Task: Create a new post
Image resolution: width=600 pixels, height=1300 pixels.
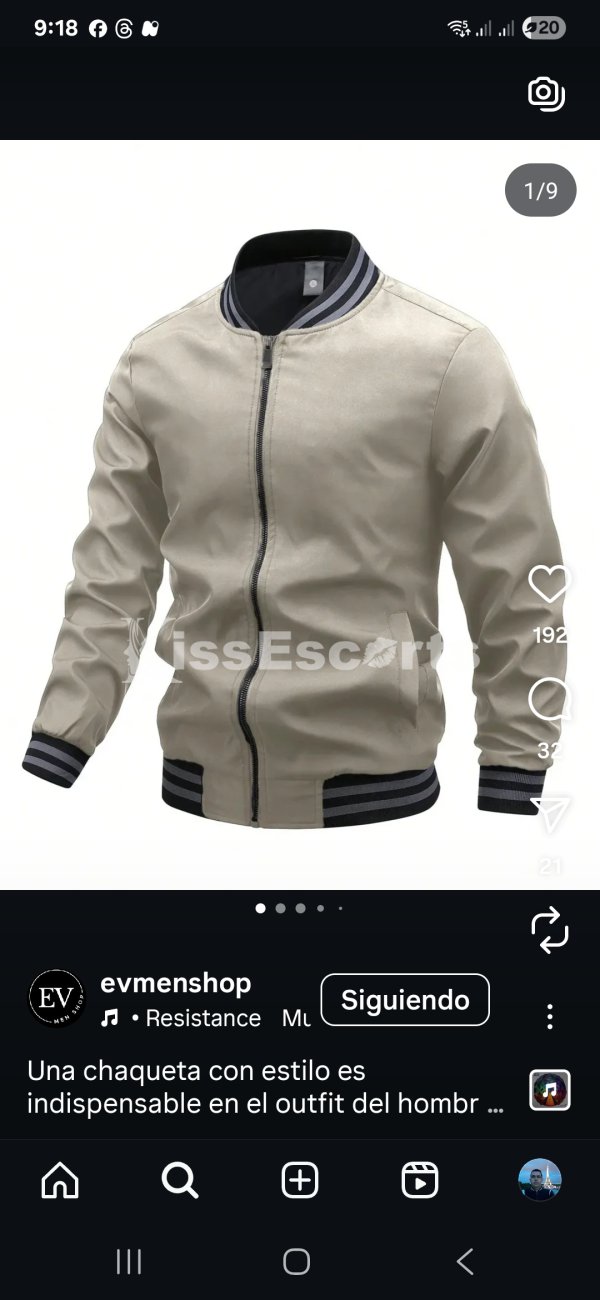Action: (300, 1181)
